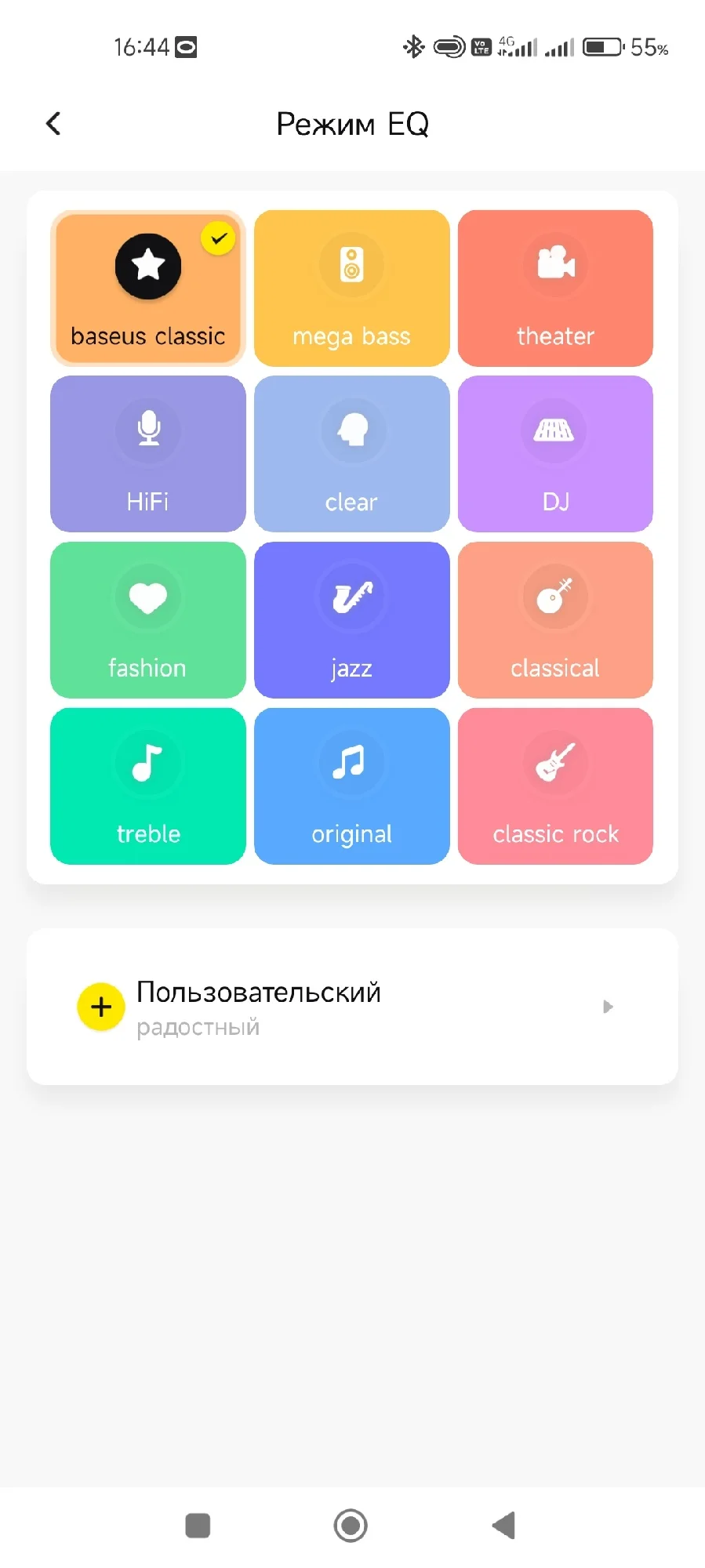Tap the yellow plus icon
The width and height of the screenshot is (705, 1568).
[101, 1007]
